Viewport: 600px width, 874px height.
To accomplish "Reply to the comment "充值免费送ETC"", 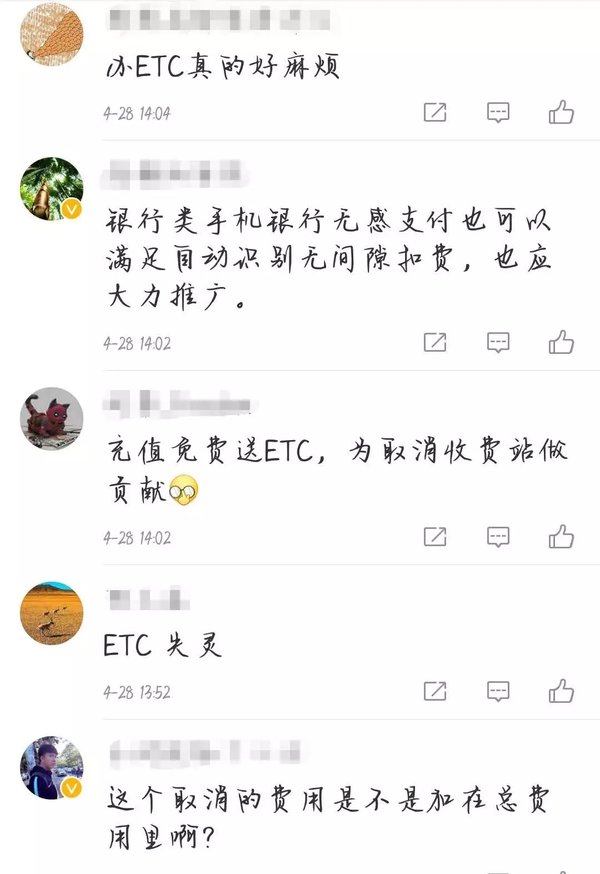I will [x=498, y=536].
